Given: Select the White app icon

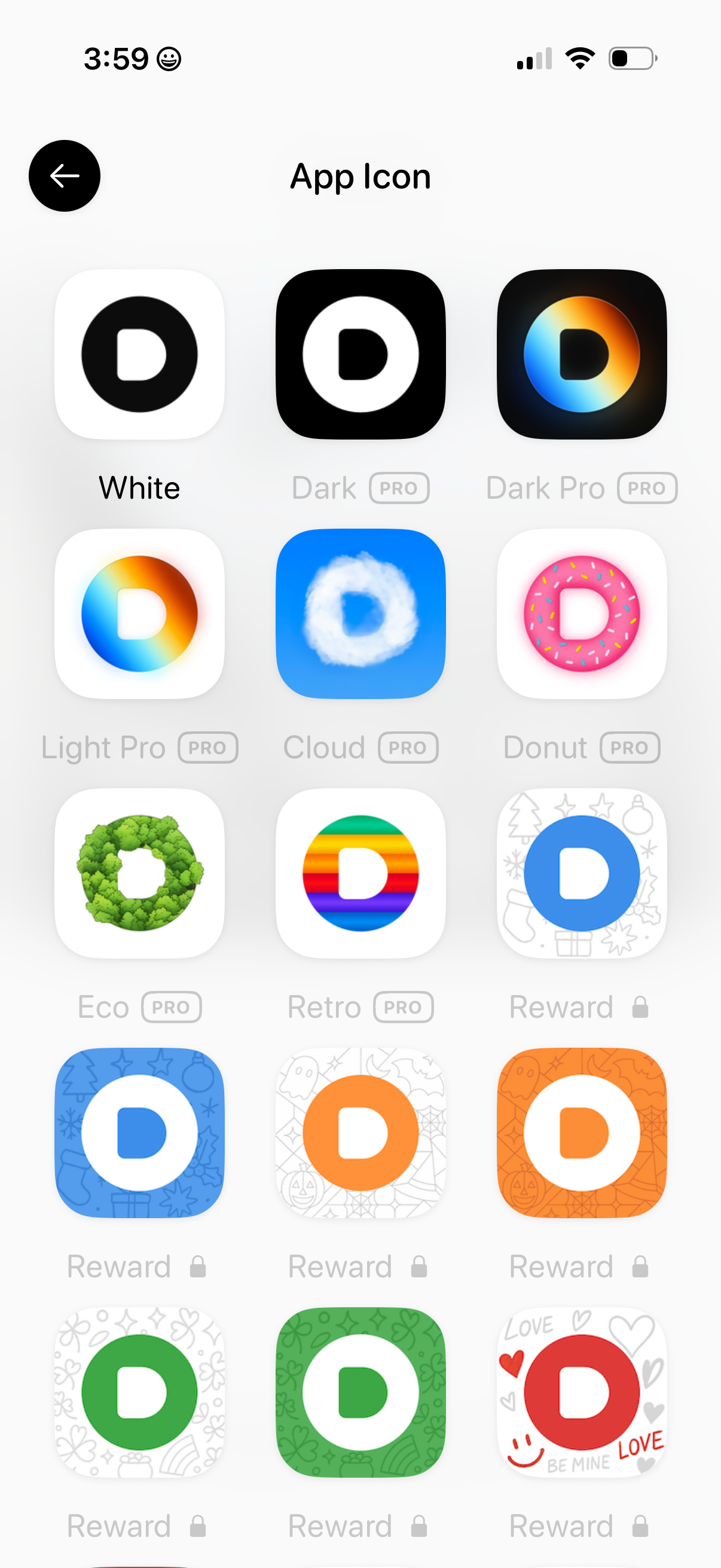Looking at the screenshot, I should 139,354.
